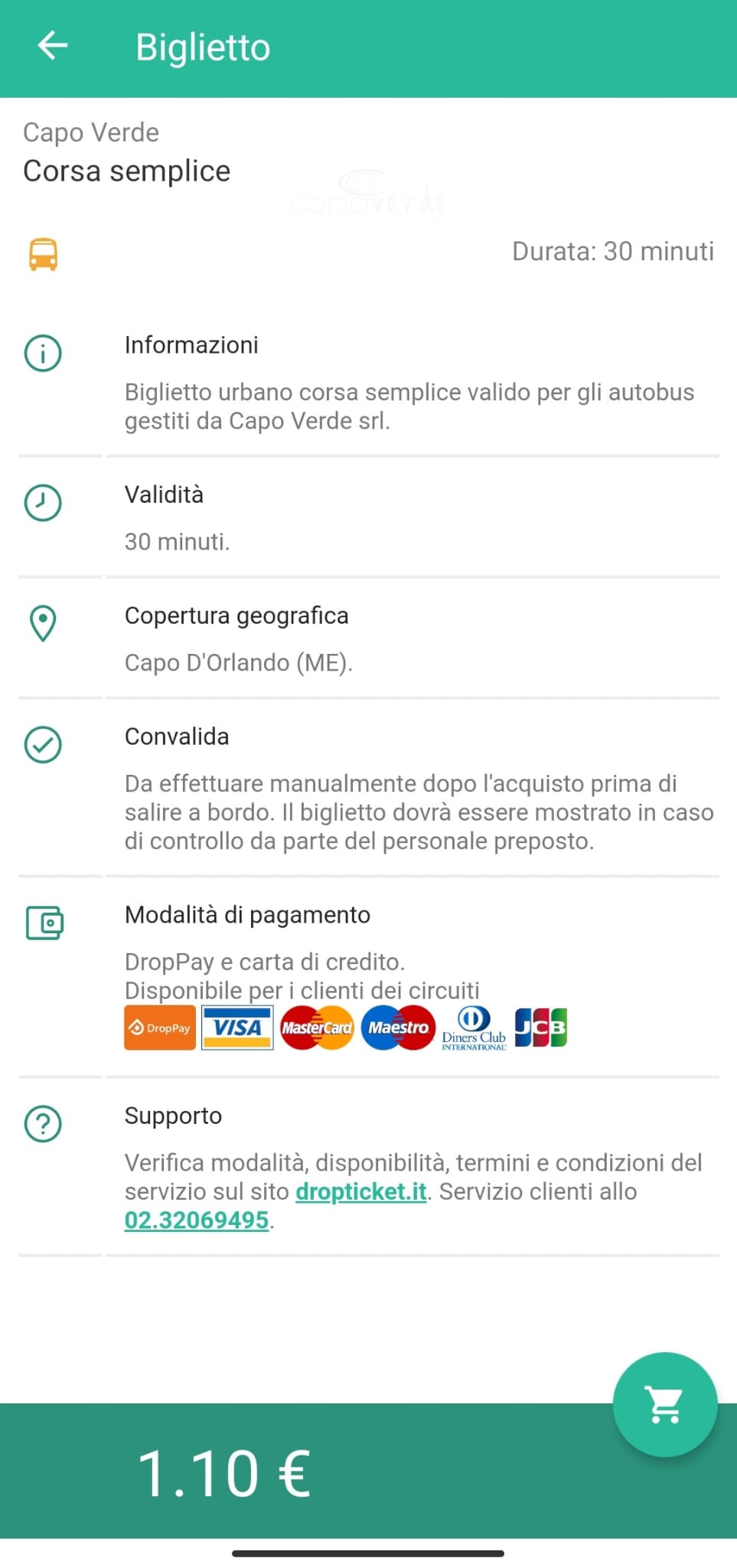Viewport: 737px width, 1568px height.
Task: Call customer service at 02.32069495
Action: click(197, 1220)
